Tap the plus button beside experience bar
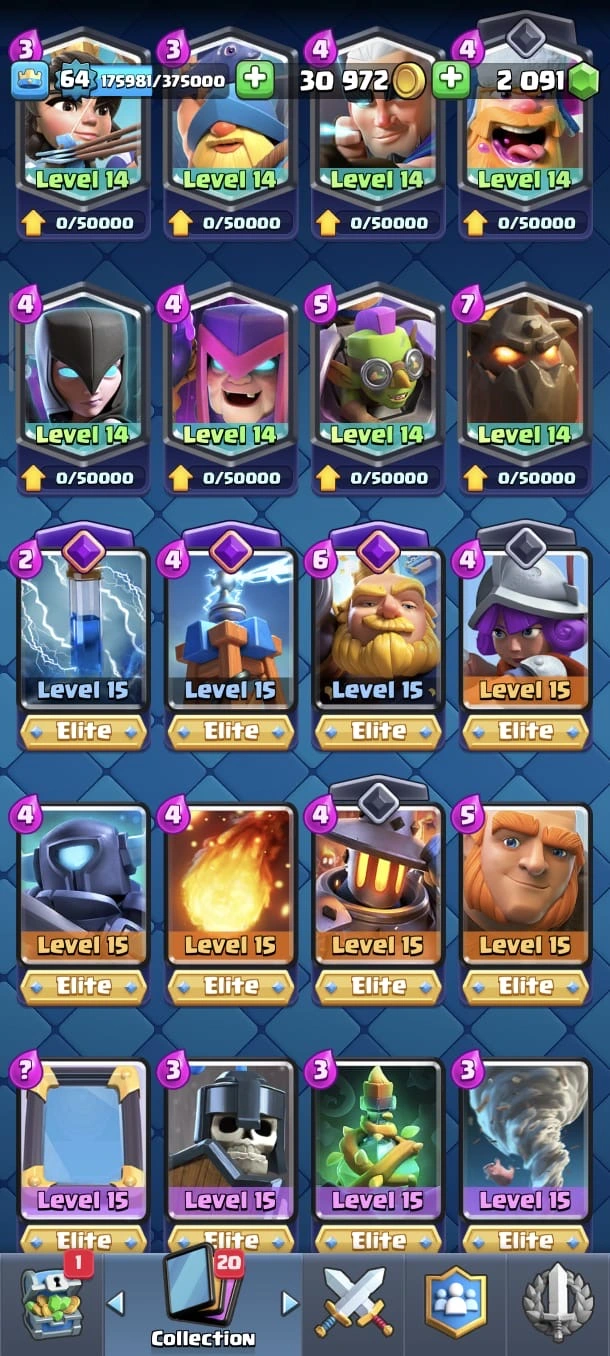This screenshot has width=610, height=1356. 256,79
